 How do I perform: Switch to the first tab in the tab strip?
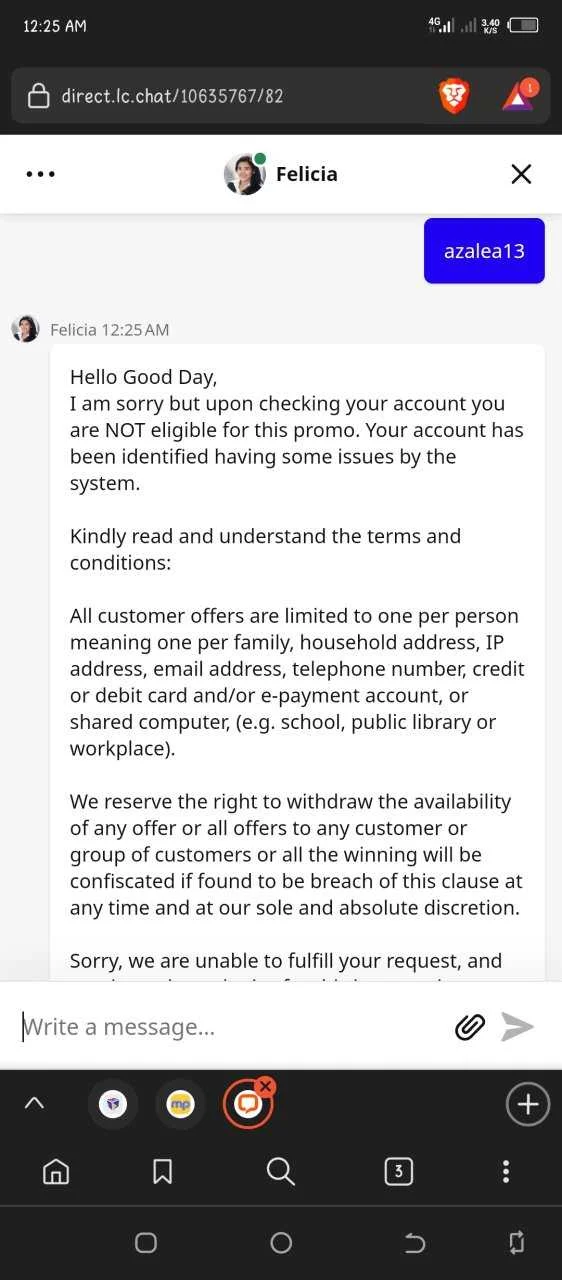coord(113,1104)
